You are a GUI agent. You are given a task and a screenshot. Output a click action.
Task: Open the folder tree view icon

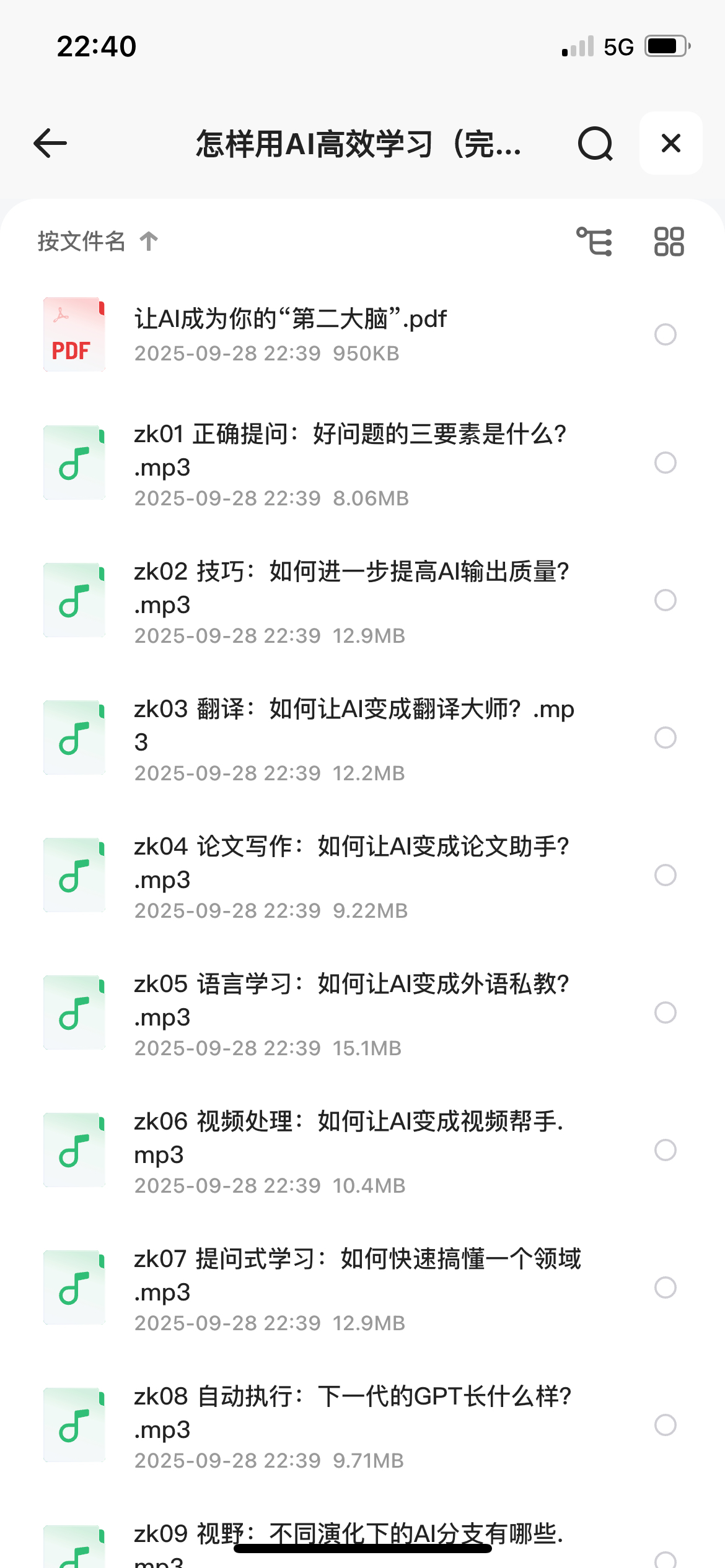tap(594, 241)
